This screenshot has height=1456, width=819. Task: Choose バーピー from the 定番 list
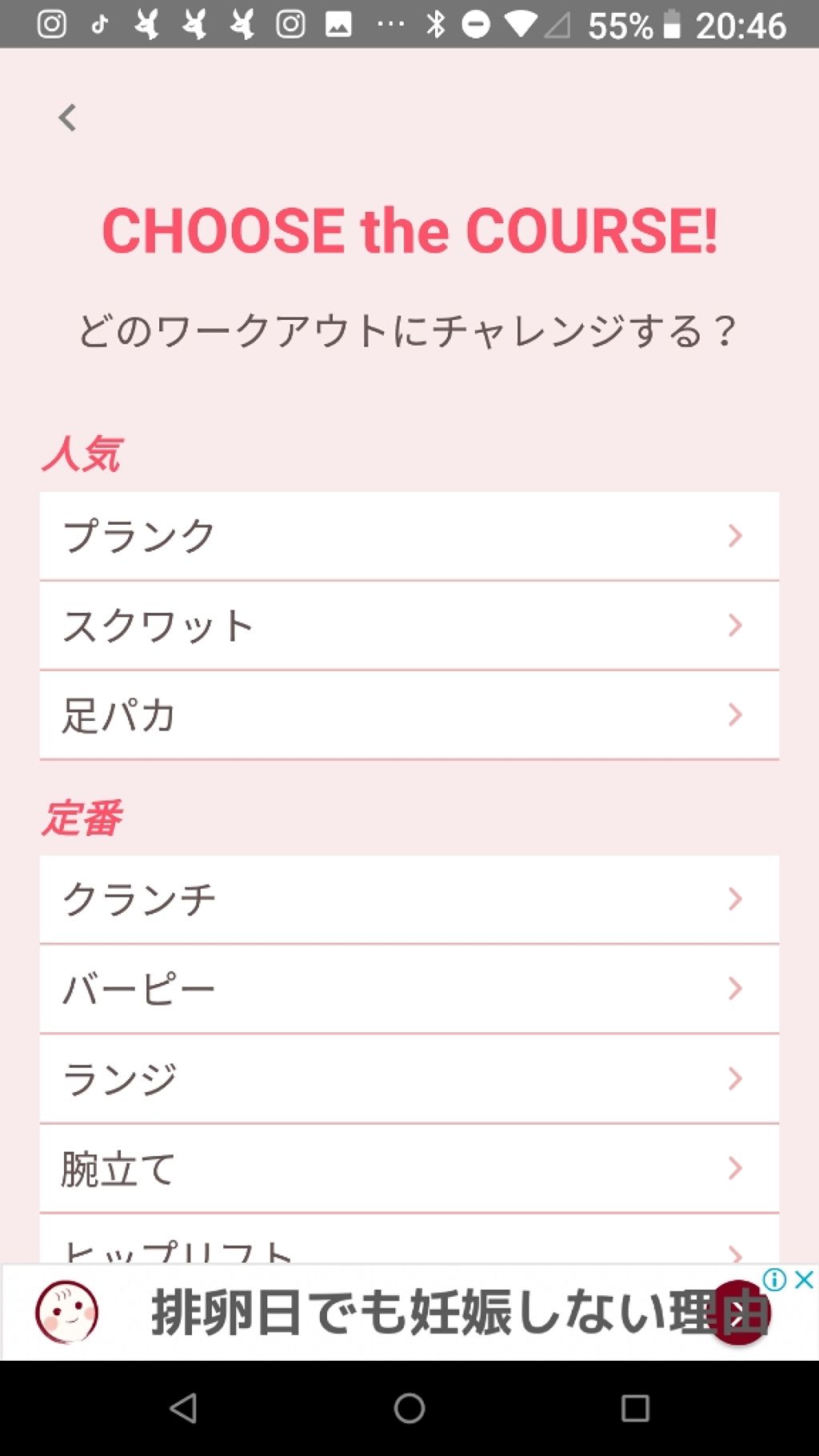click(x=320, y=989)
